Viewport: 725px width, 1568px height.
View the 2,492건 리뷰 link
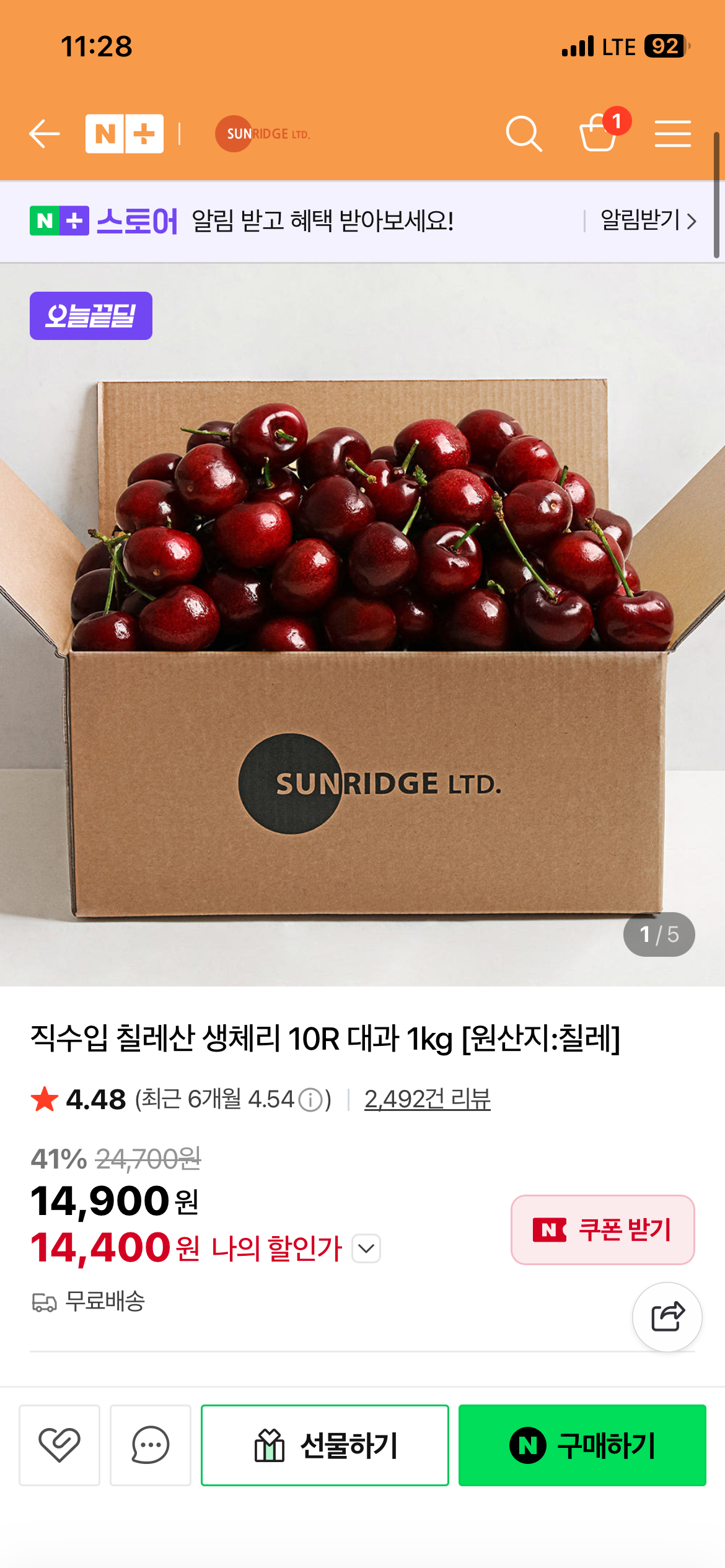[427, 1099]
